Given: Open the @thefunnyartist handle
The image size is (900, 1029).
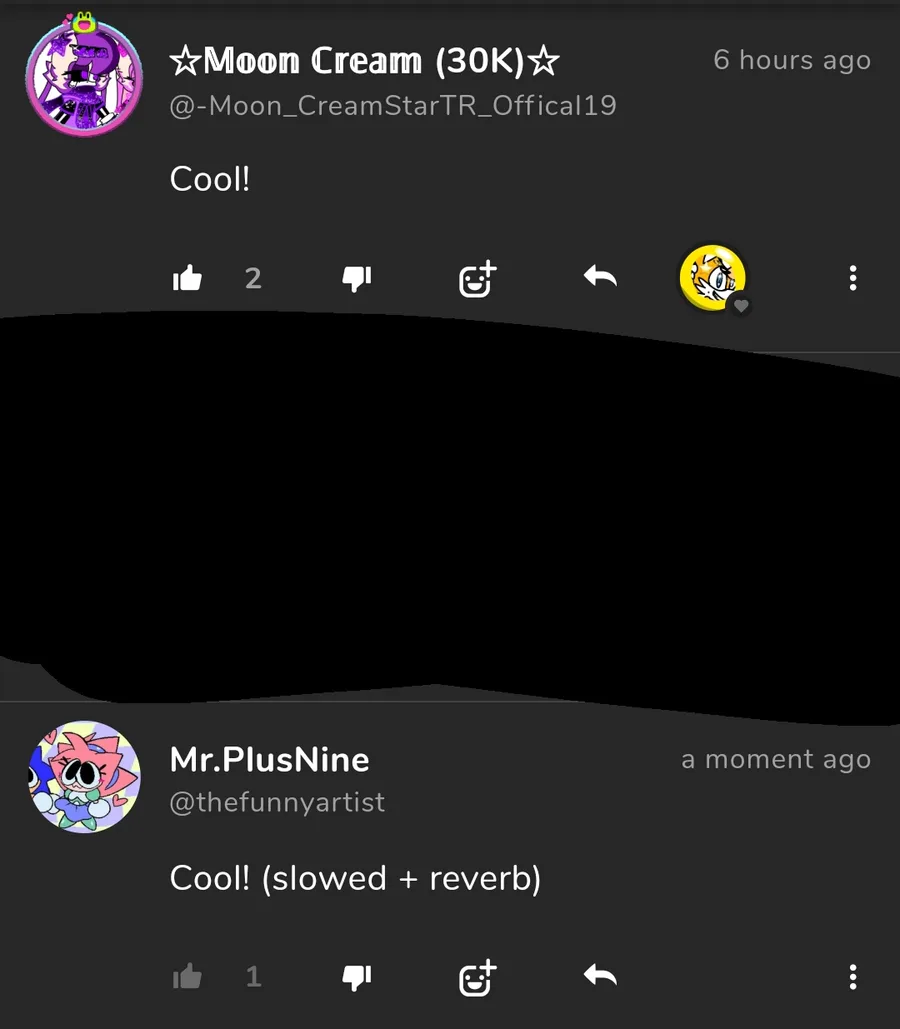Looking at the screenshot, I should (277, 802).
